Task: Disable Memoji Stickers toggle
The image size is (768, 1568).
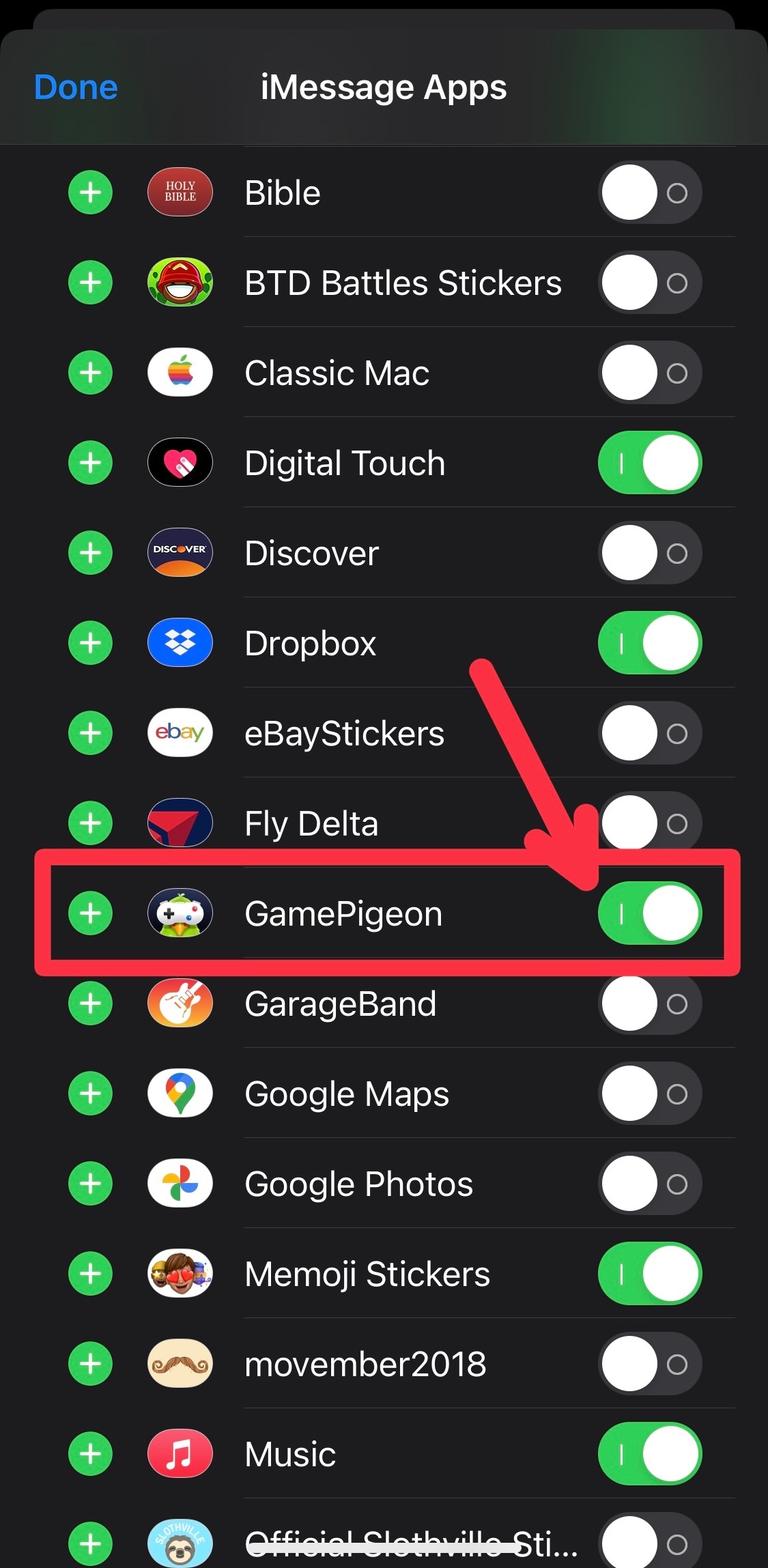Action: (650, 1274)
